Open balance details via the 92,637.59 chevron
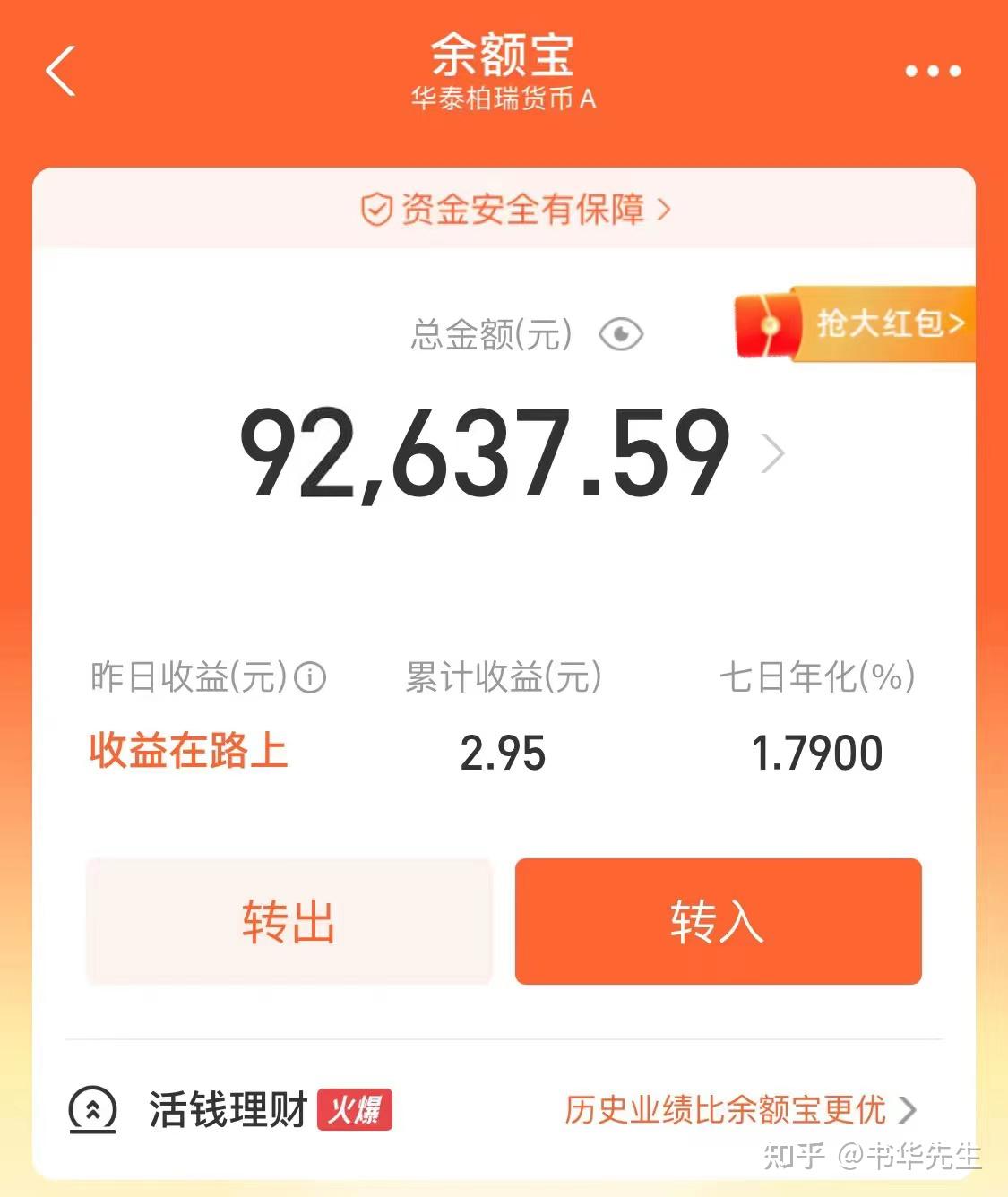Image resolution: width=1008 pixels, height=1197 pixels. [772, 453]
